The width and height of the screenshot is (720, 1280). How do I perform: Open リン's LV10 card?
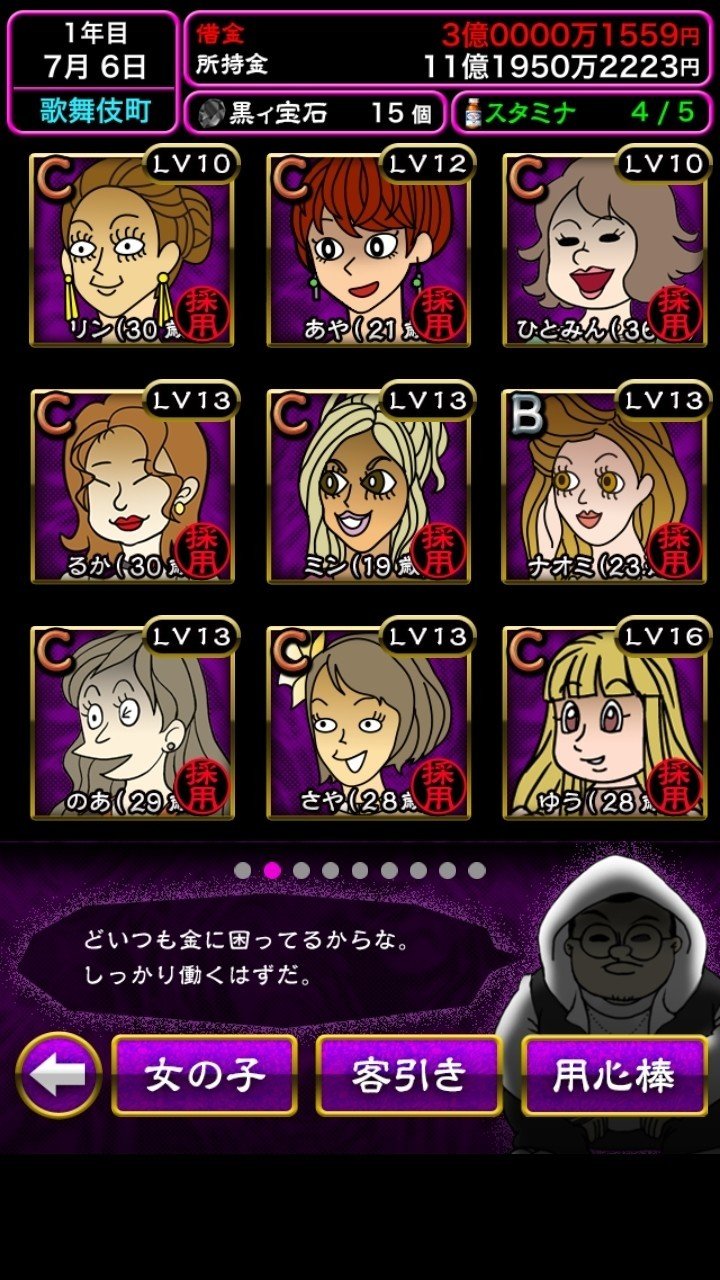click(132, 250)
